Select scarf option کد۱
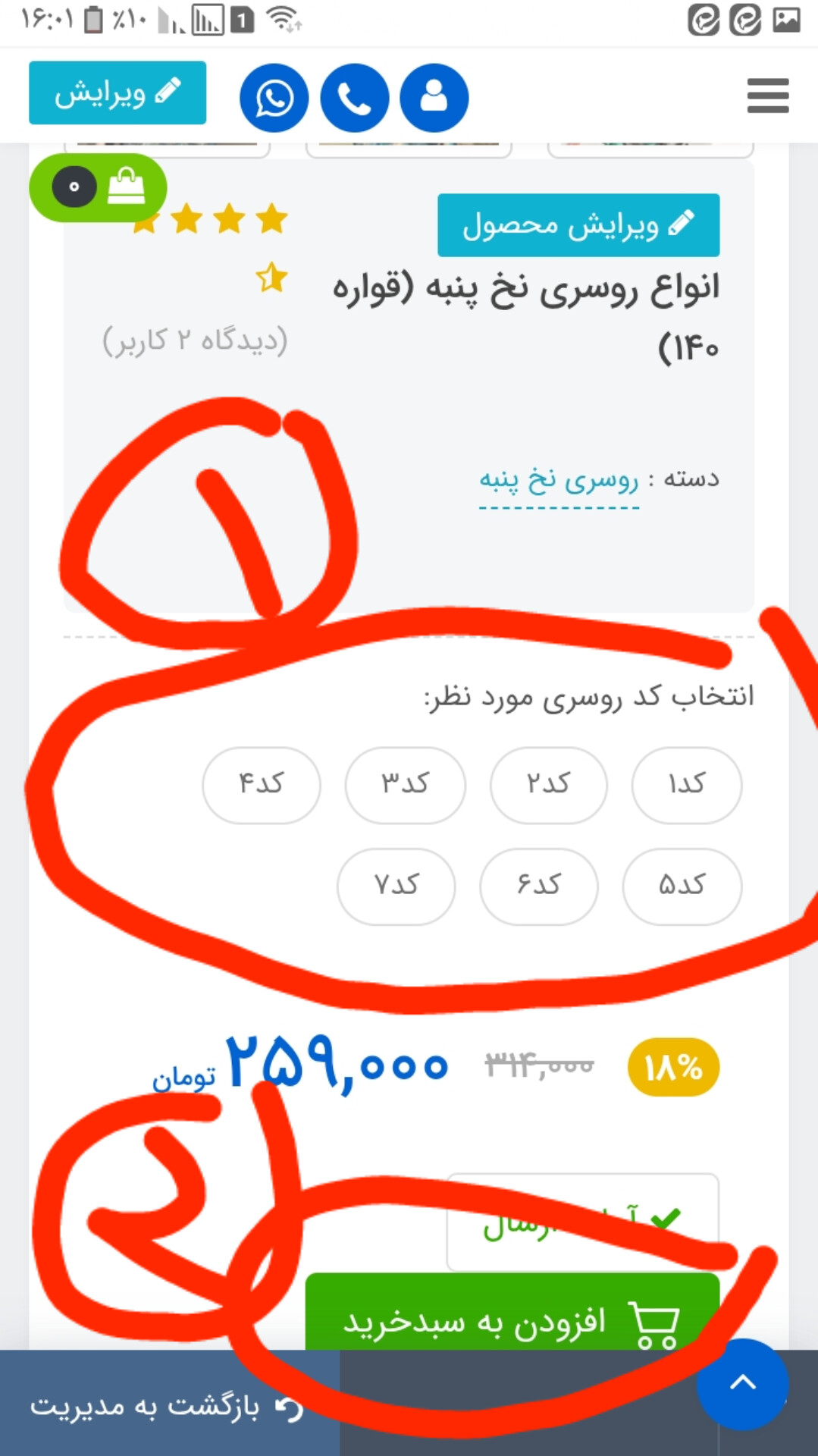The image size is (818, 1456). tap(686, 785)
